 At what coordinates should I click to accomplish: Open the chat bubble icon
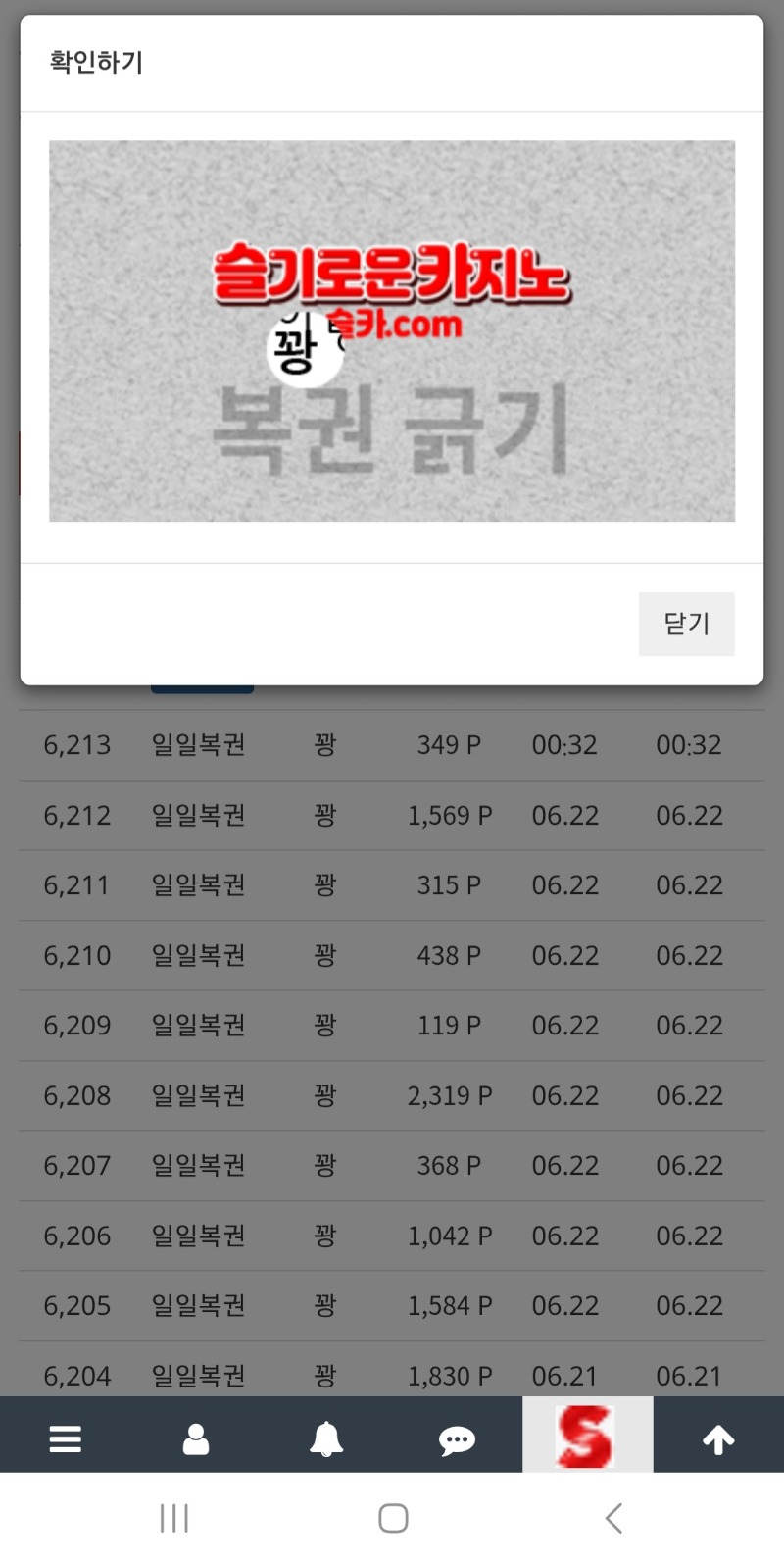[457, 1439]
